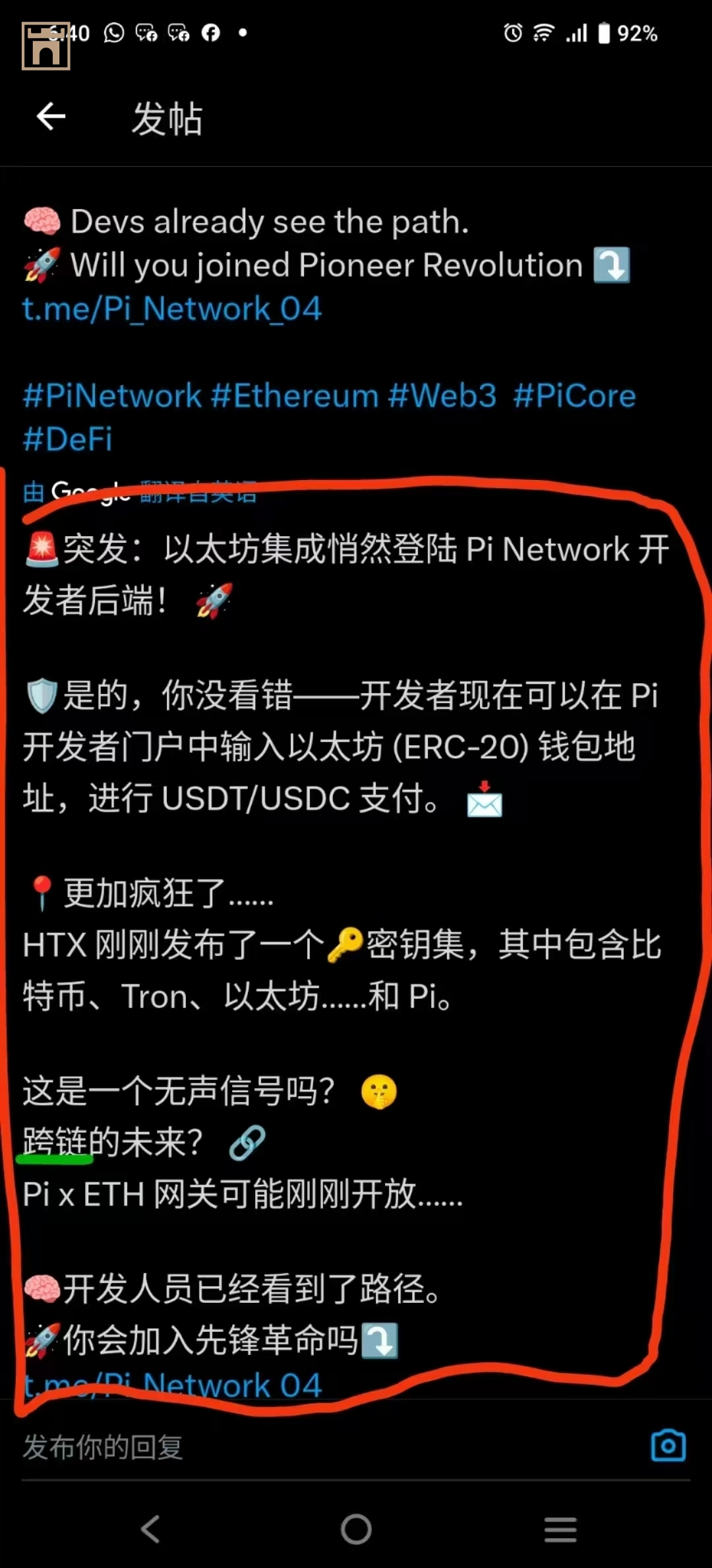Open the #Ethereum hashtag
This screenshot has height=1568, width=712.
pos(295,396)
